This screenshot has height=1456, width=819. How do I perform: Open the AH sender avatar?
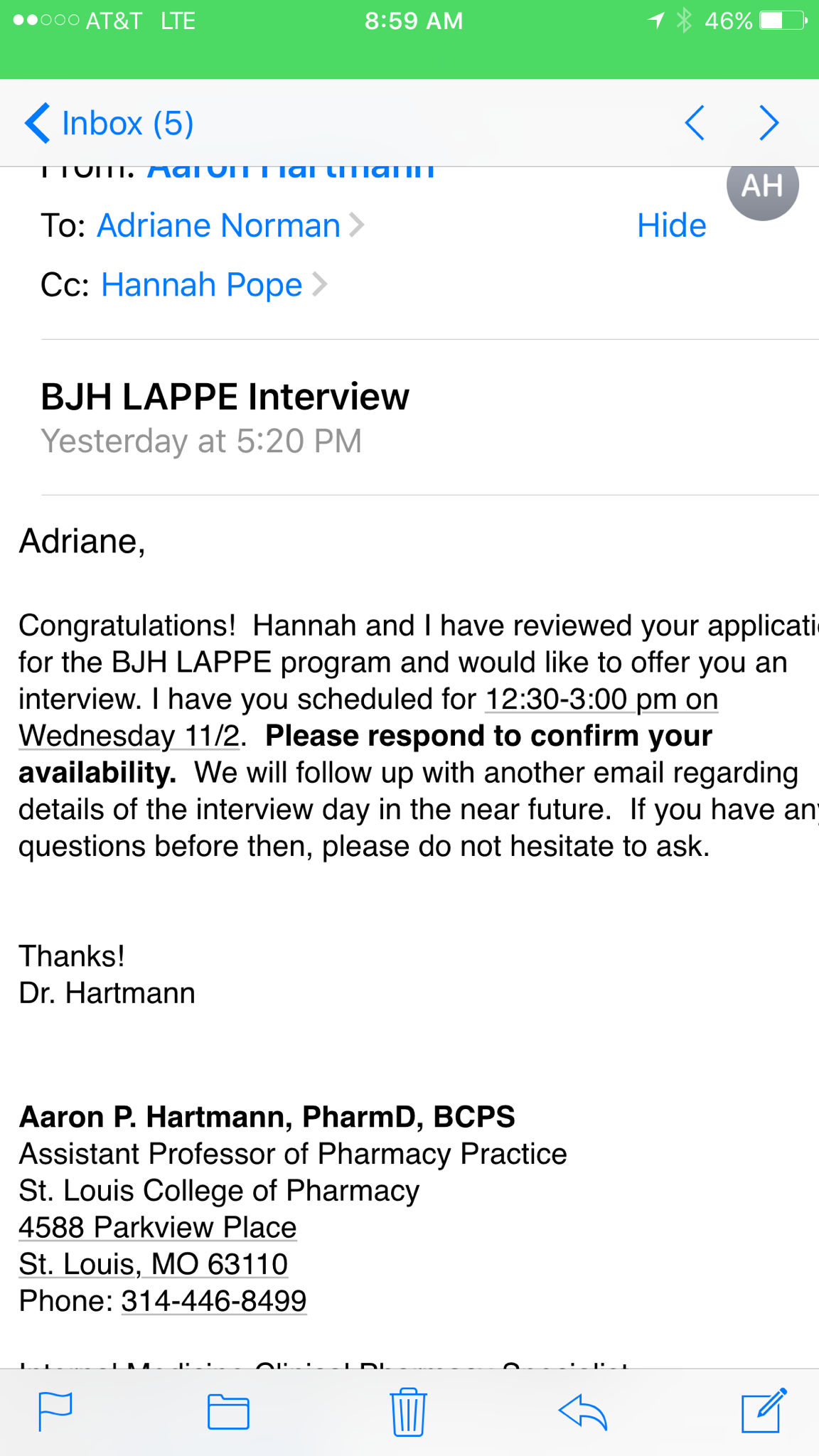tap(762, 187)
